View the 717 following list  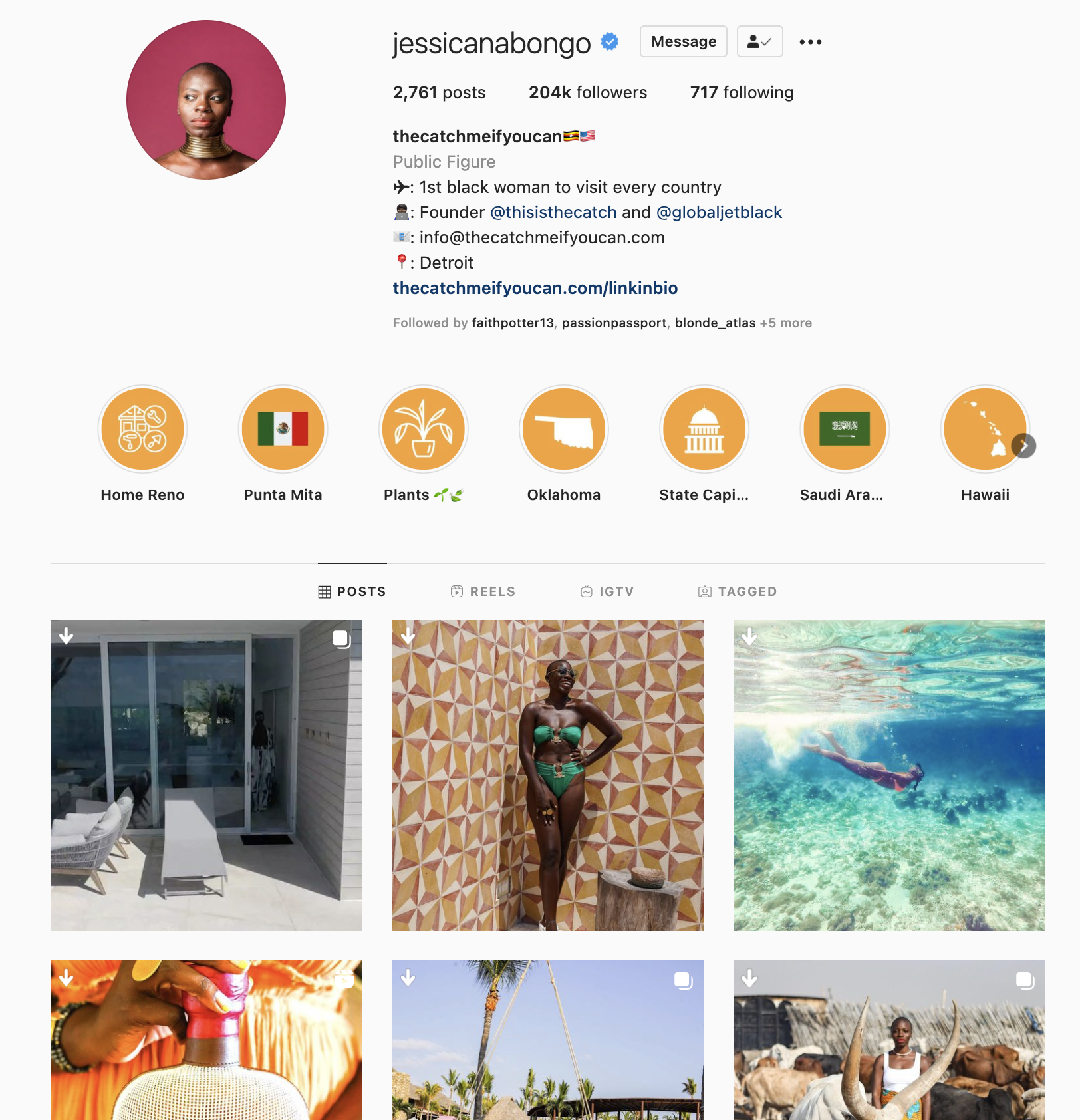click(x=742, y=92)
